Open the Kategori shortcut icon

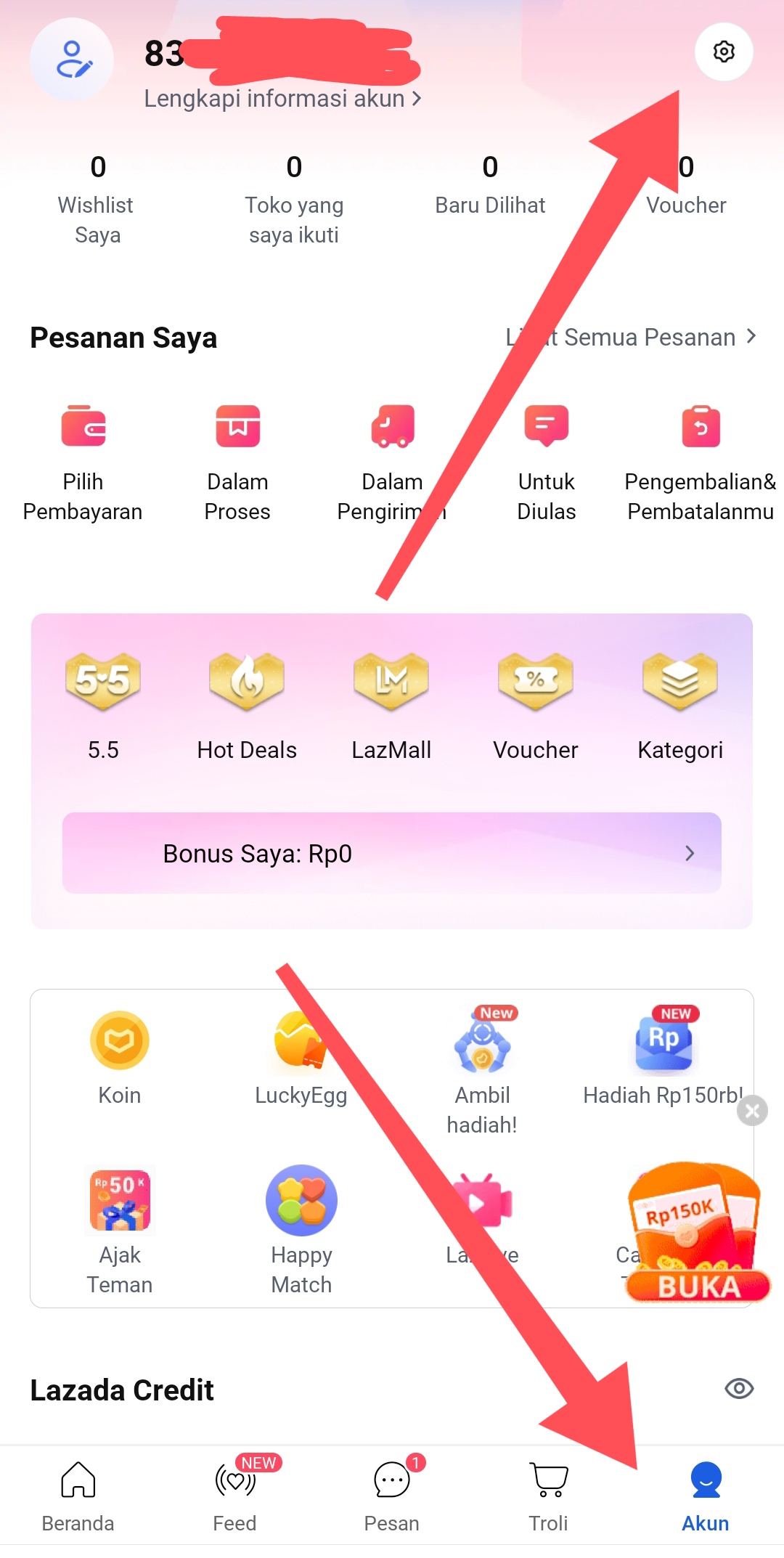679,681
